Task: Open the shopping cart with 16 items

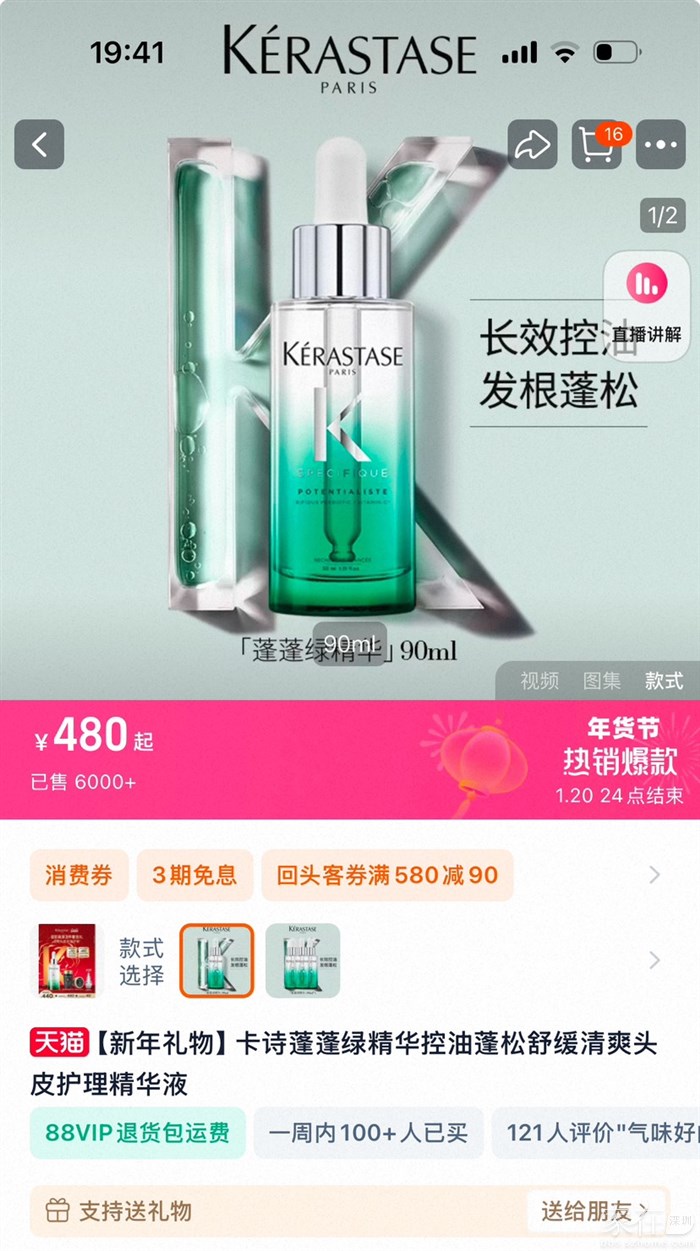Action: [x=597, y=145]
